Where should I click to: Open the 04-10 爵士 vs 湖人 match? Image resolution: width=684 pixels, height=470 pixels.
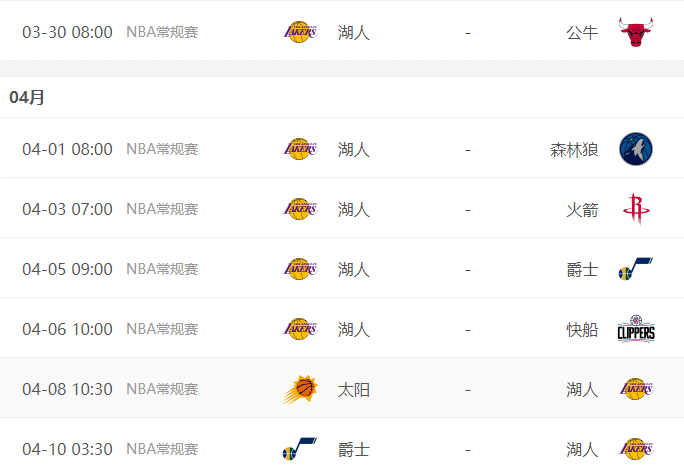click(x=342, y=448)
